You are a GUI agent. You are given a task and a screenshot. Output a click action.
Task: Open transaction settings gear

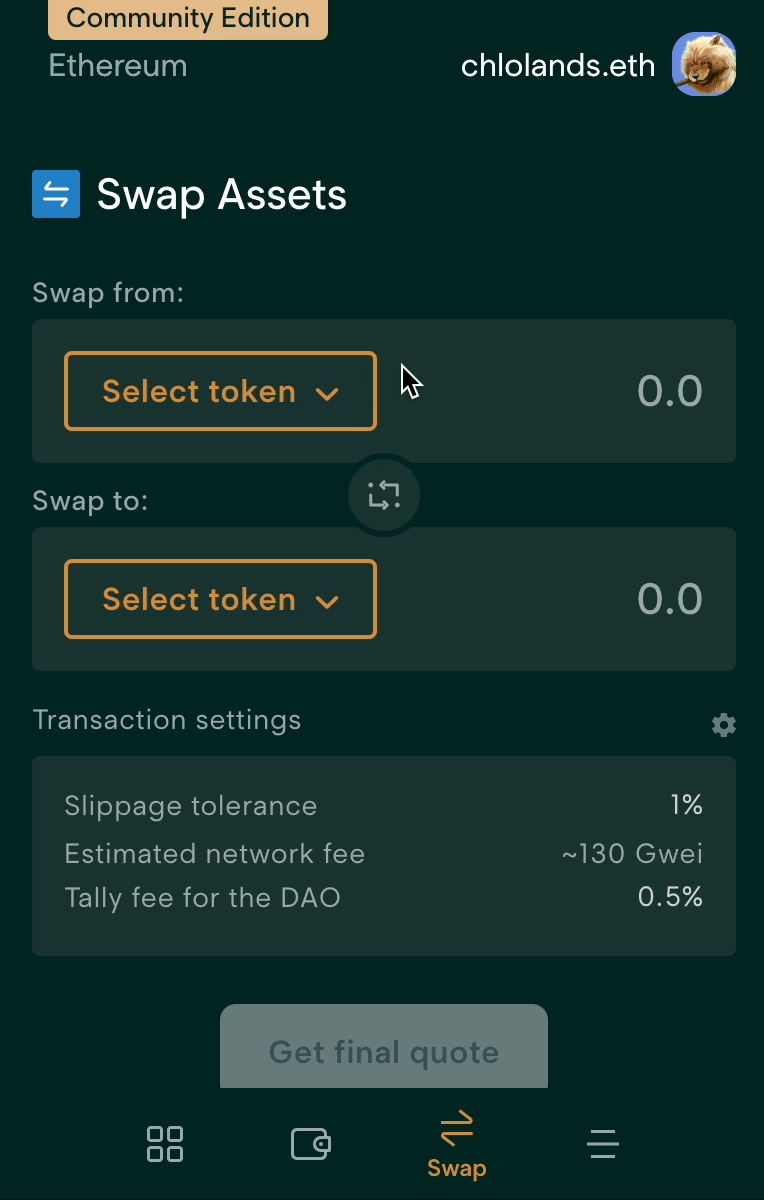[x=724, y=725]
